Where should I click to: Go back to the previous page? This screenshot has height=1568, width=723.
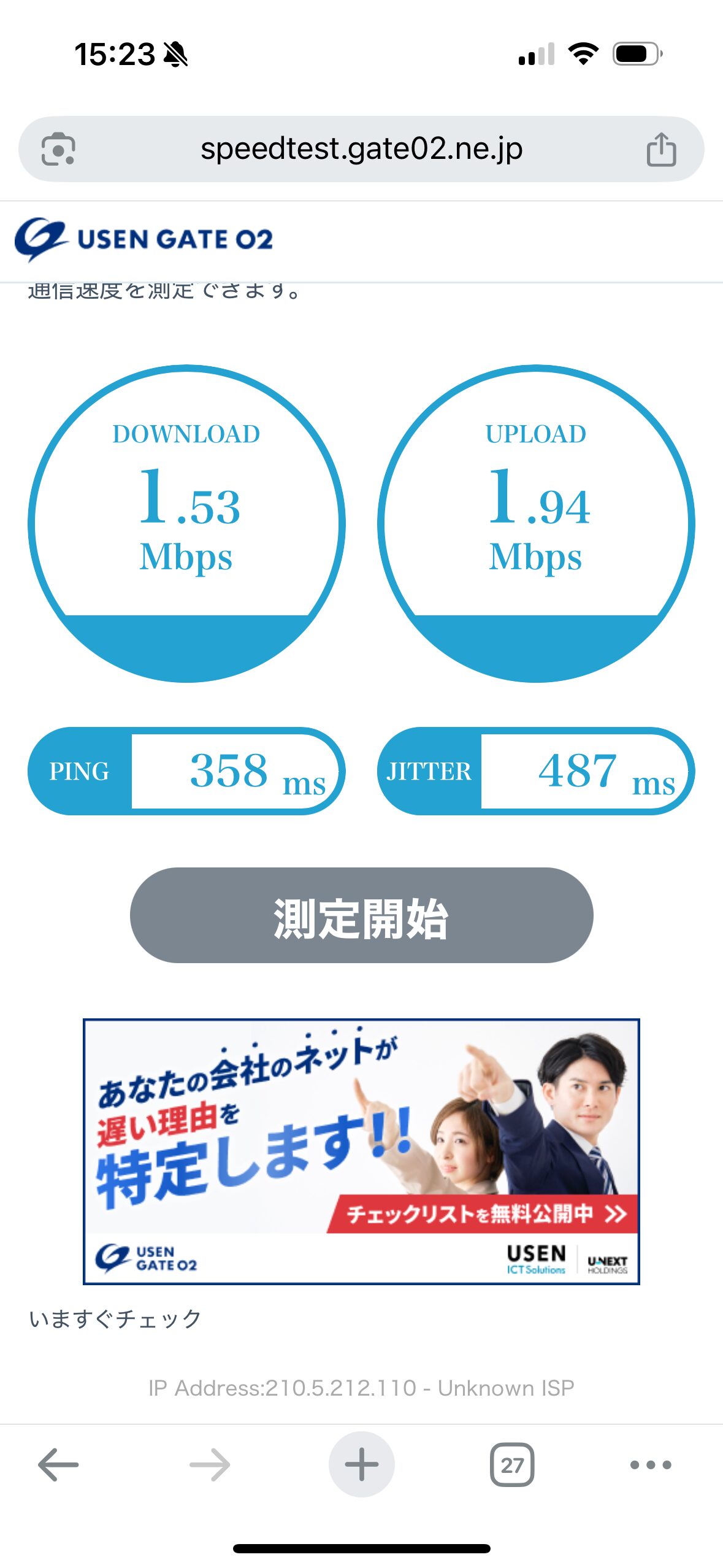click(58, 1464)
